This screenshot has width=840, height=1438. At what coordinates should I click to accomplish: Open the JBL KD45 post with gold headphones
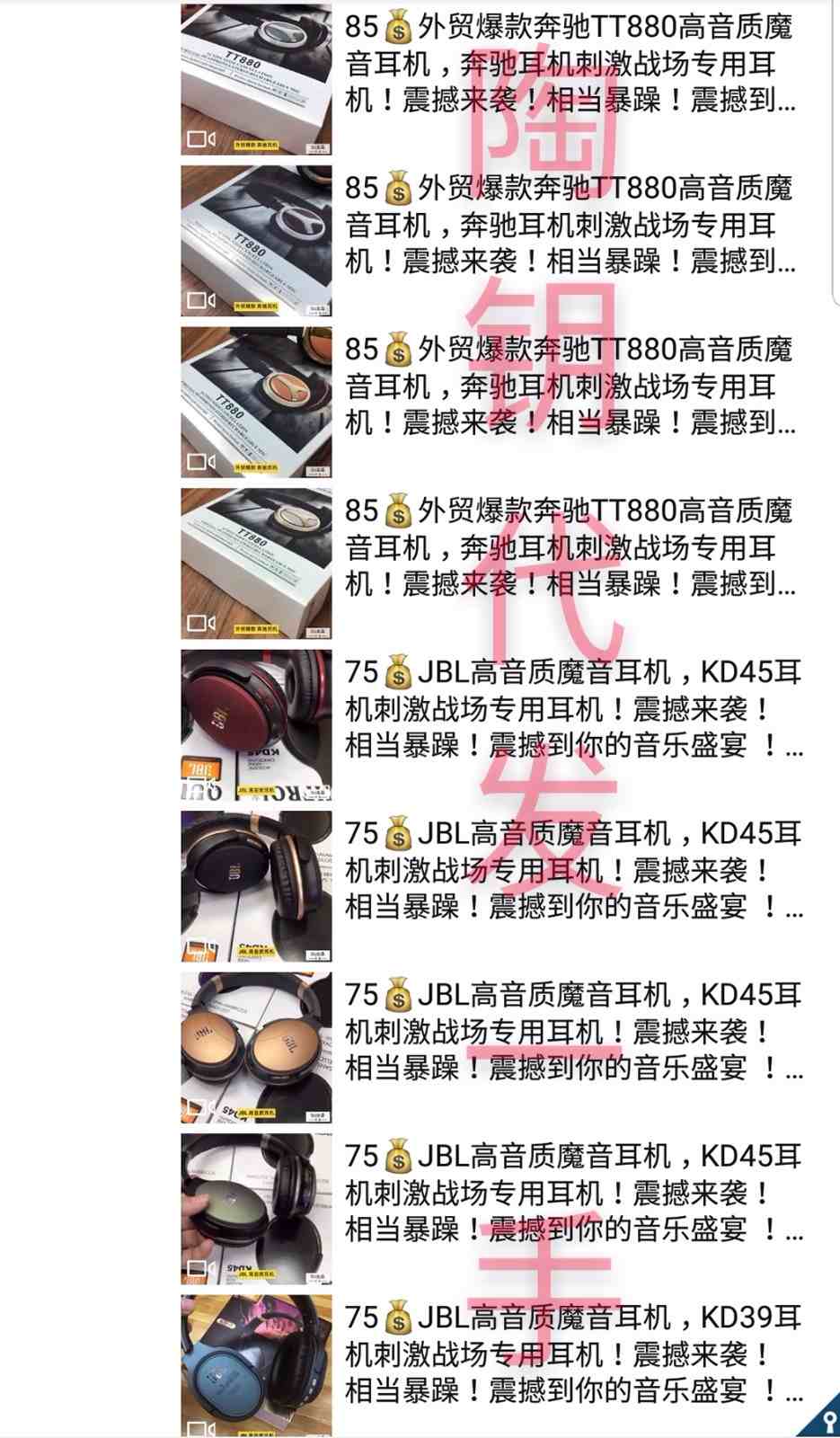click(256, 1047)
